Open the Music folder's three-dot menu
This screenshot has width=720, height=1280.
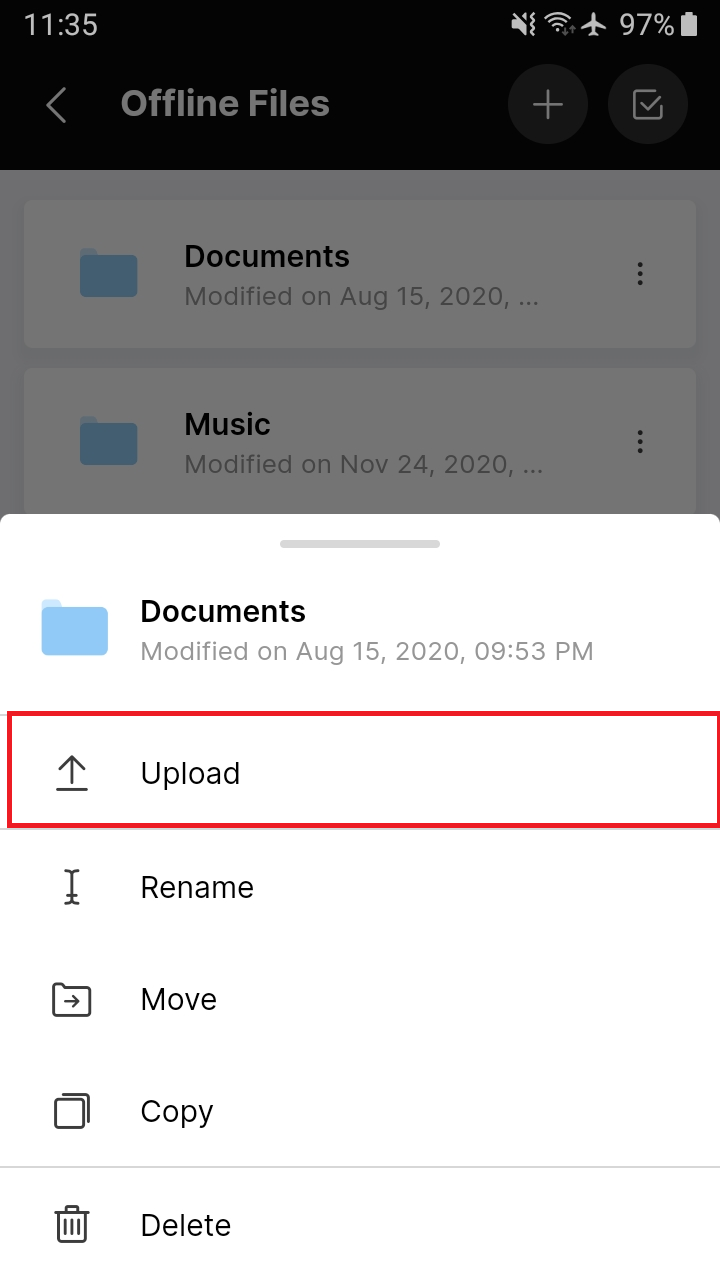coord(640,441)
